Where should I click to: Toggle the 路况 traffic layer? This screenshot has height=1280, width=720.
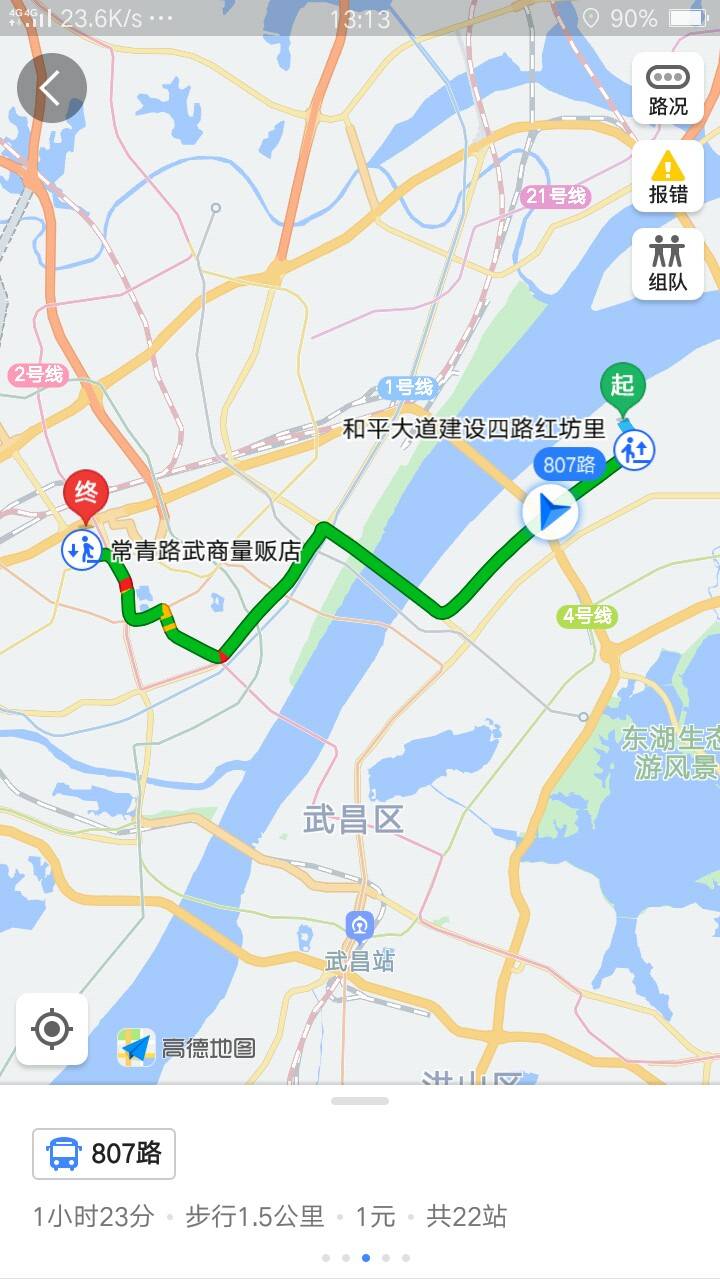pyautogui.click(x=667, y=89)
